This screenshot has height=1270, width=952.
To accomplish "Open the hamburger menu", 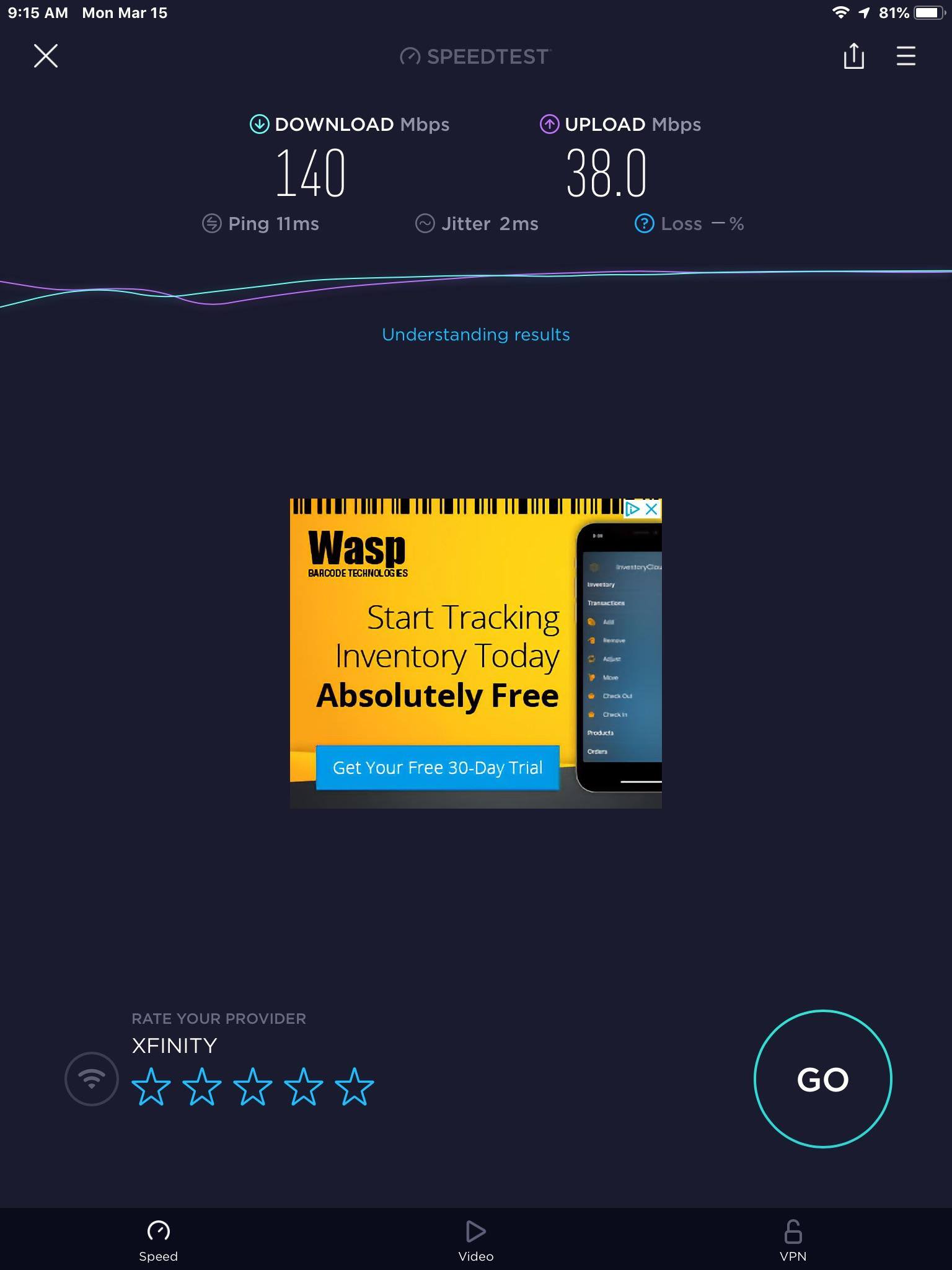I will point(906,56).
